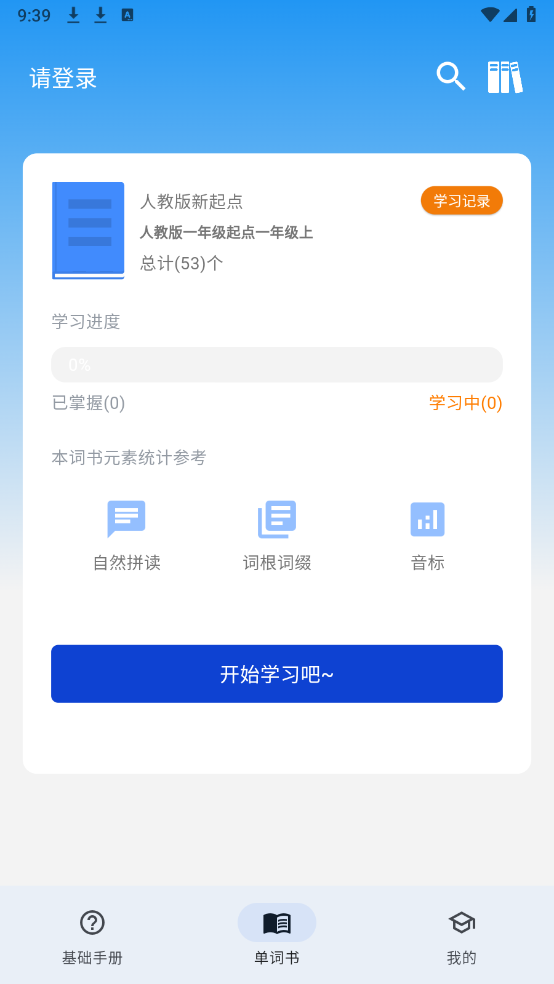Switch to the 基础手册 tab
The image size is (554, 984).
(x=92, y=935)
